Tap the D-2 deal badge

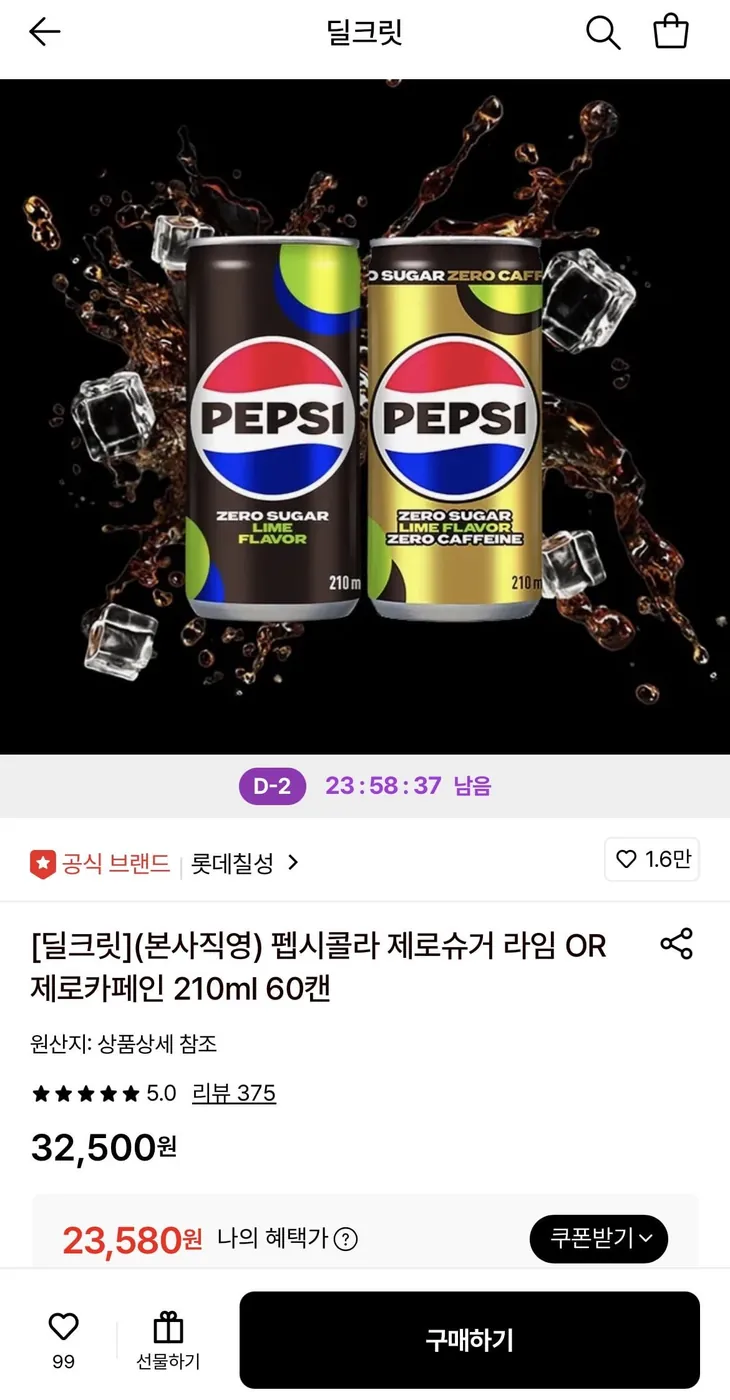tap(271, 786)
